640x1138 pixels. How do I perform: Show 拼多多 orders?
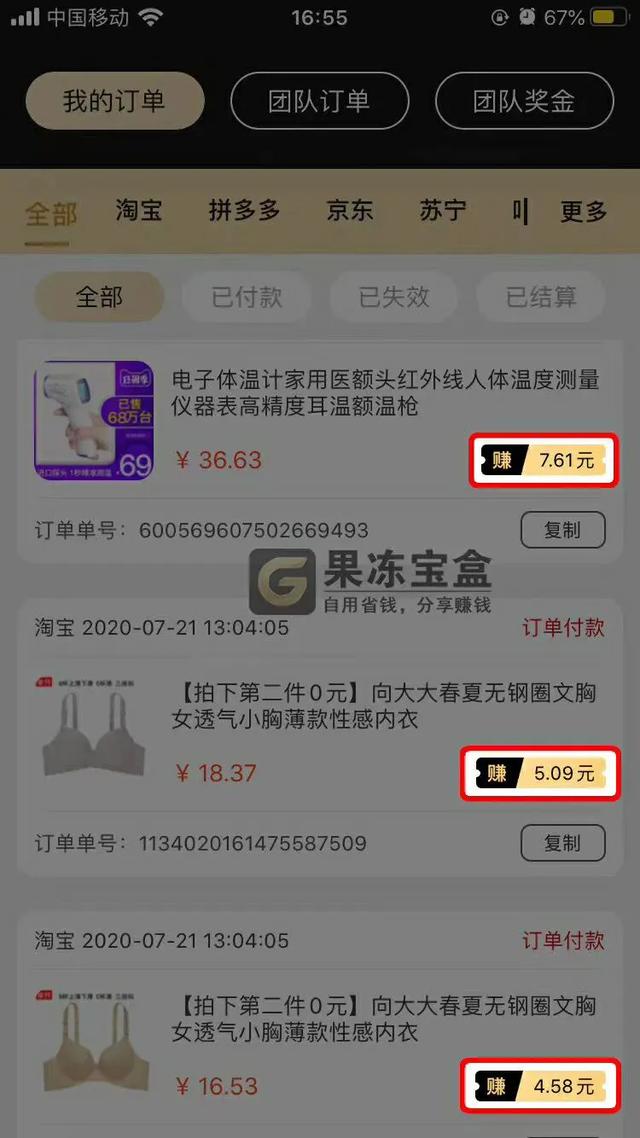244,210
